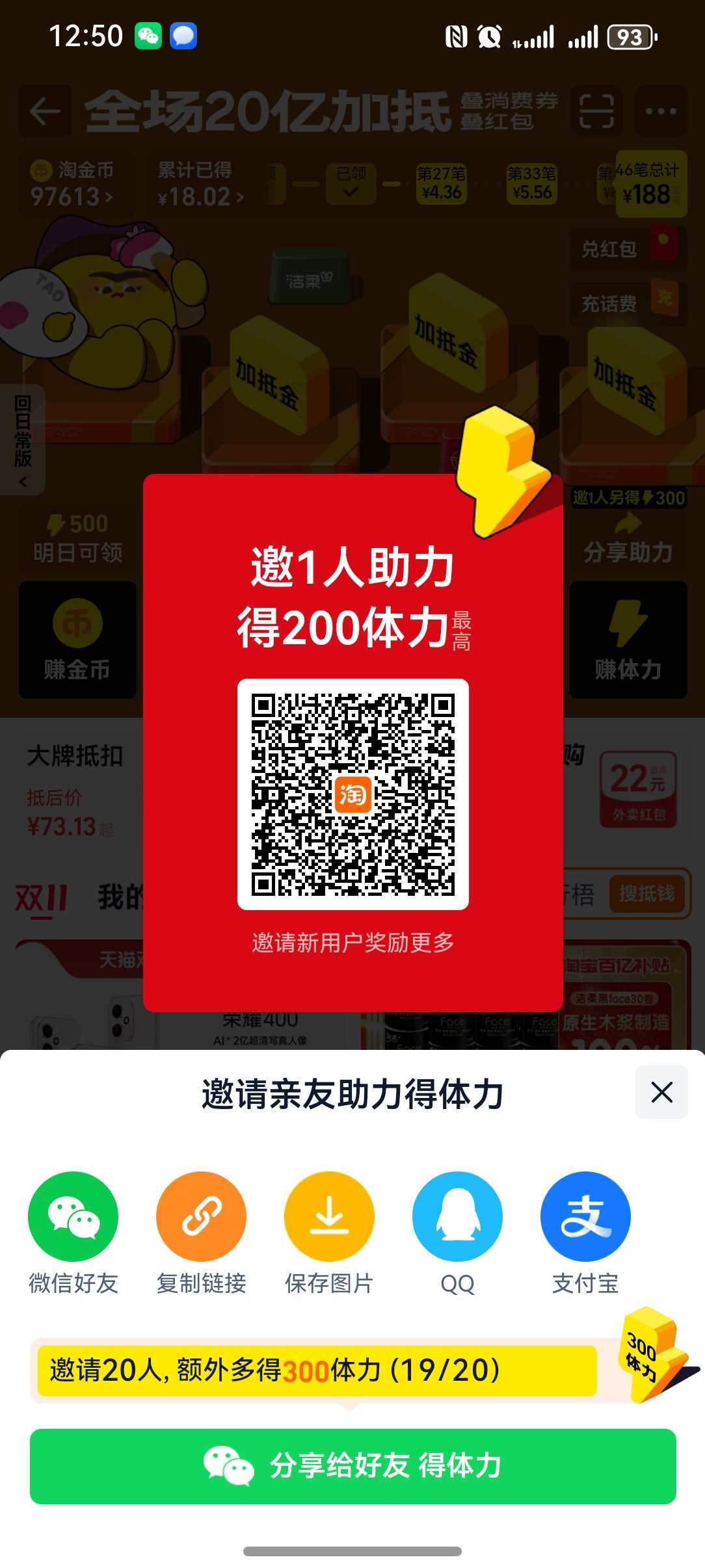Viewport: 705px width, 1568px height.
Task: Share to 微信好友
Action: click(x=73, y=1217)
